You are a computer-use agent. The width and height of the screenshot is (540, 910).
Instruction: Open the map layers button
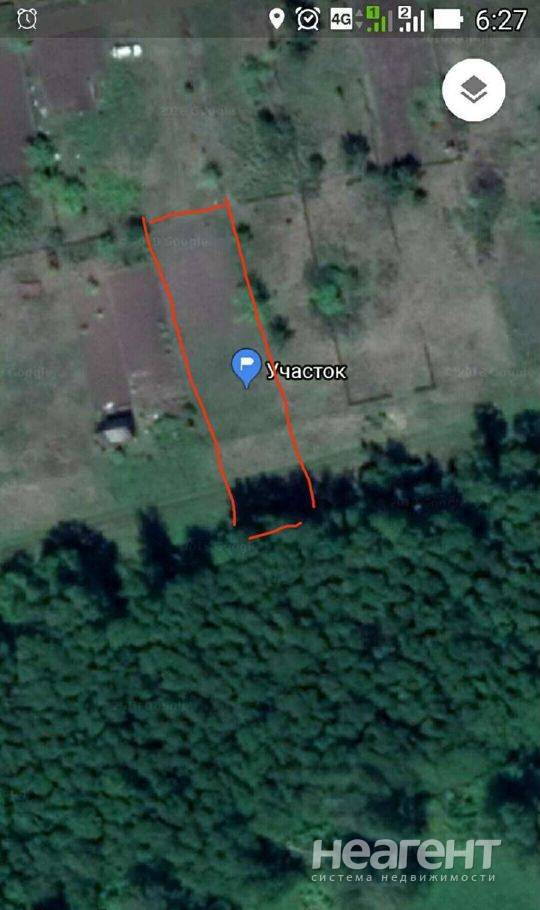(473, 90)
